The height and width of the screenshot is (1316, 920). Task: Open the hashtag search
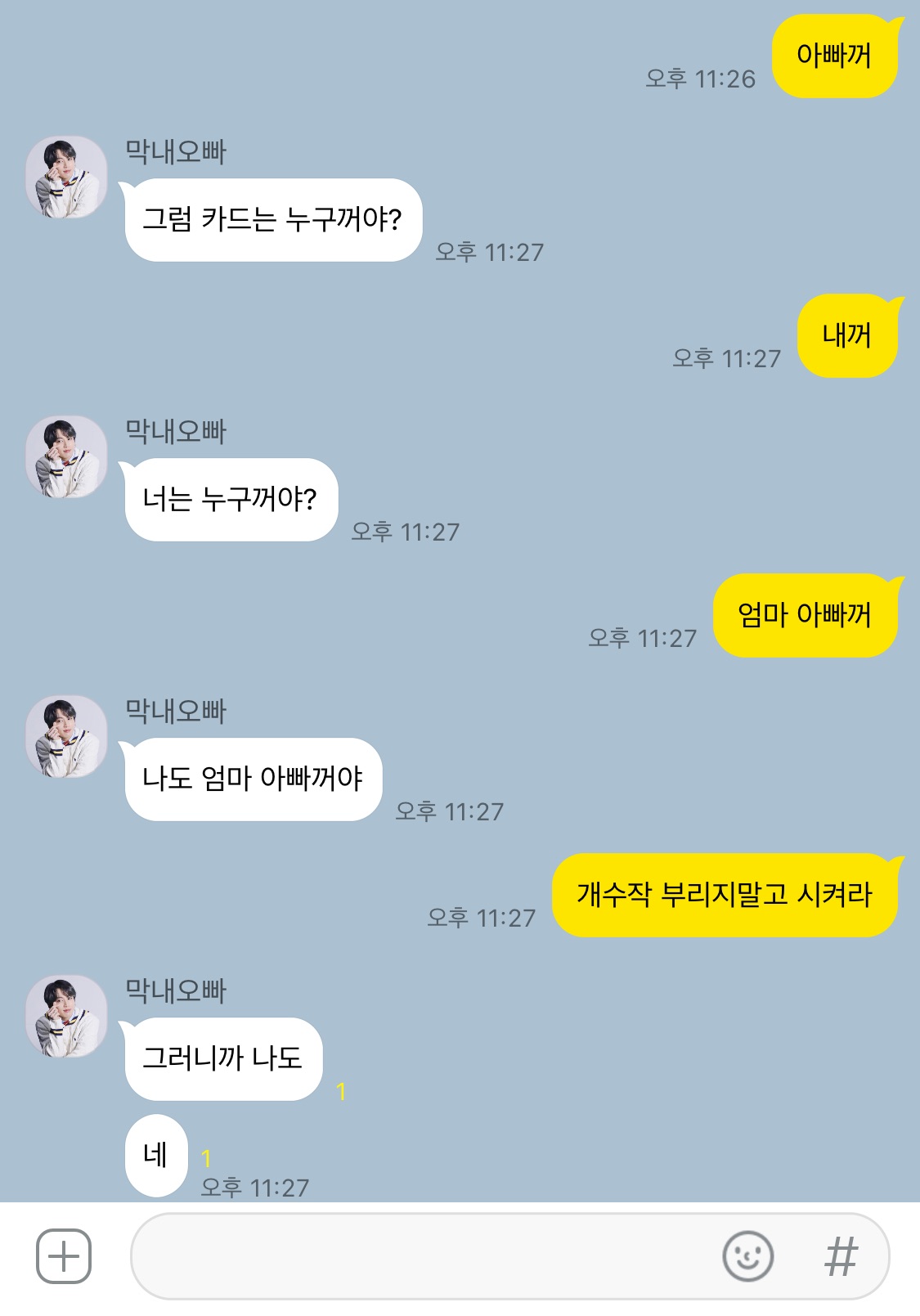click(841, 1255)
